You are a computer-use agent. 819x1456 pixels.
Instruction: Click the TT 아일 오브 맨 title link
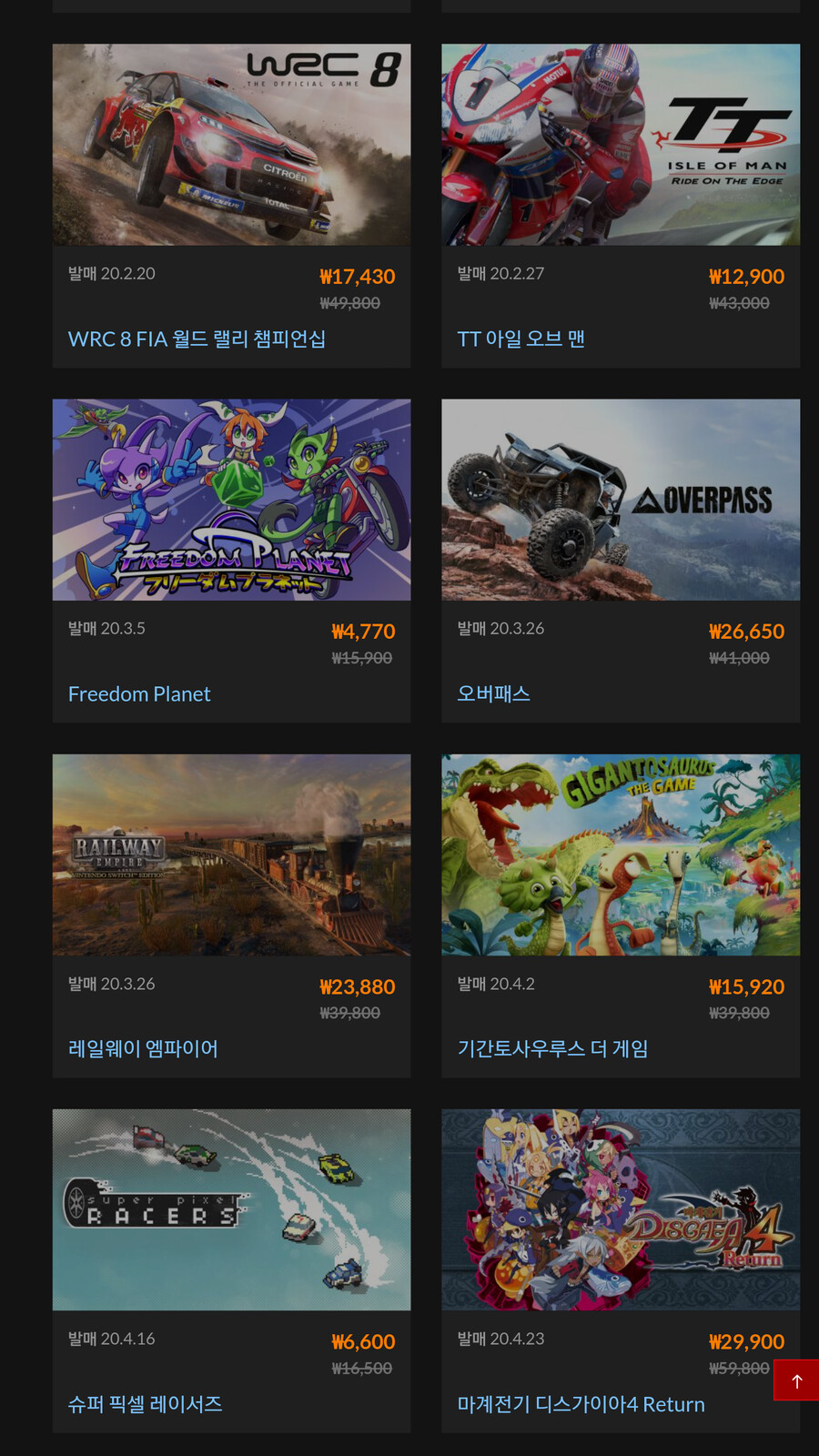(521, 338)
